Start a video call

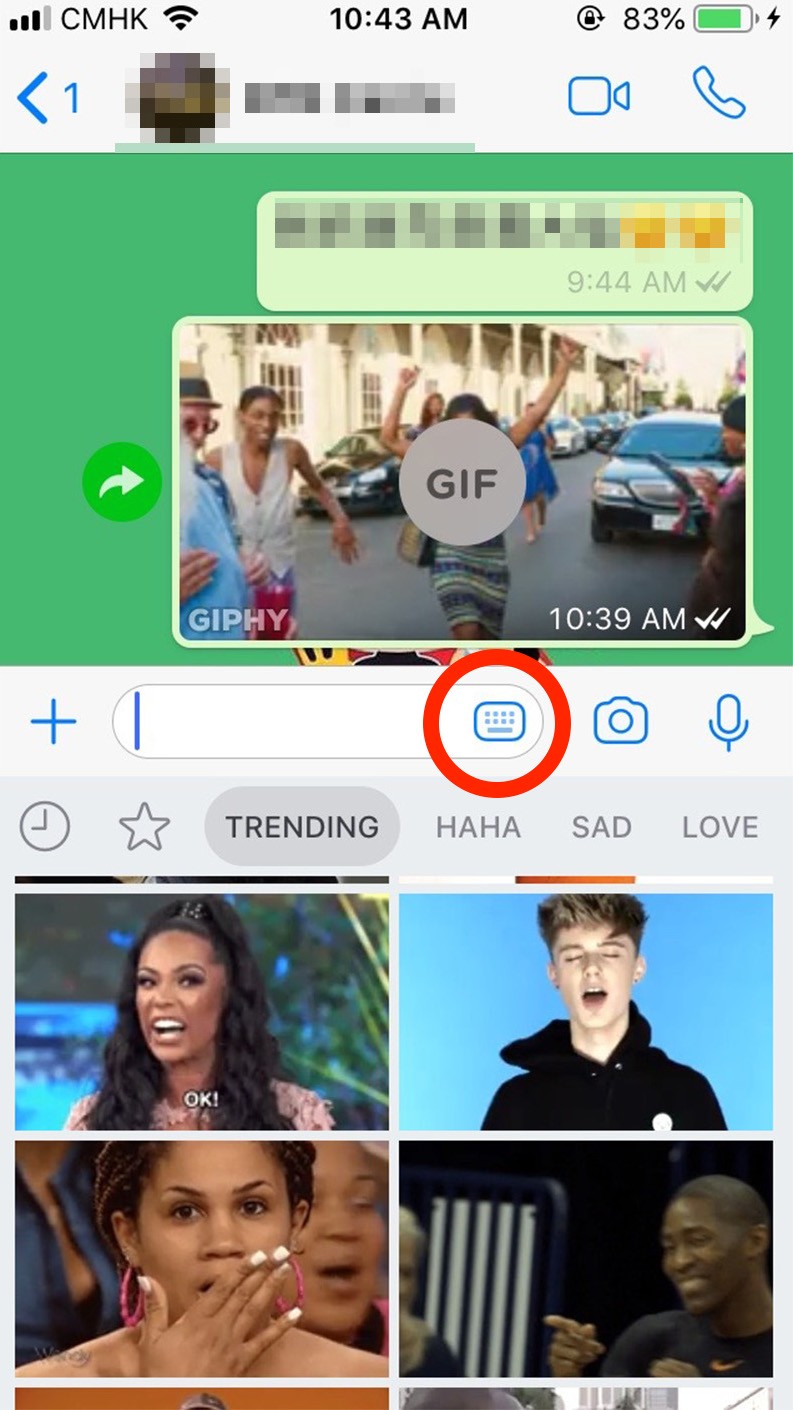[x=598, y=97]
